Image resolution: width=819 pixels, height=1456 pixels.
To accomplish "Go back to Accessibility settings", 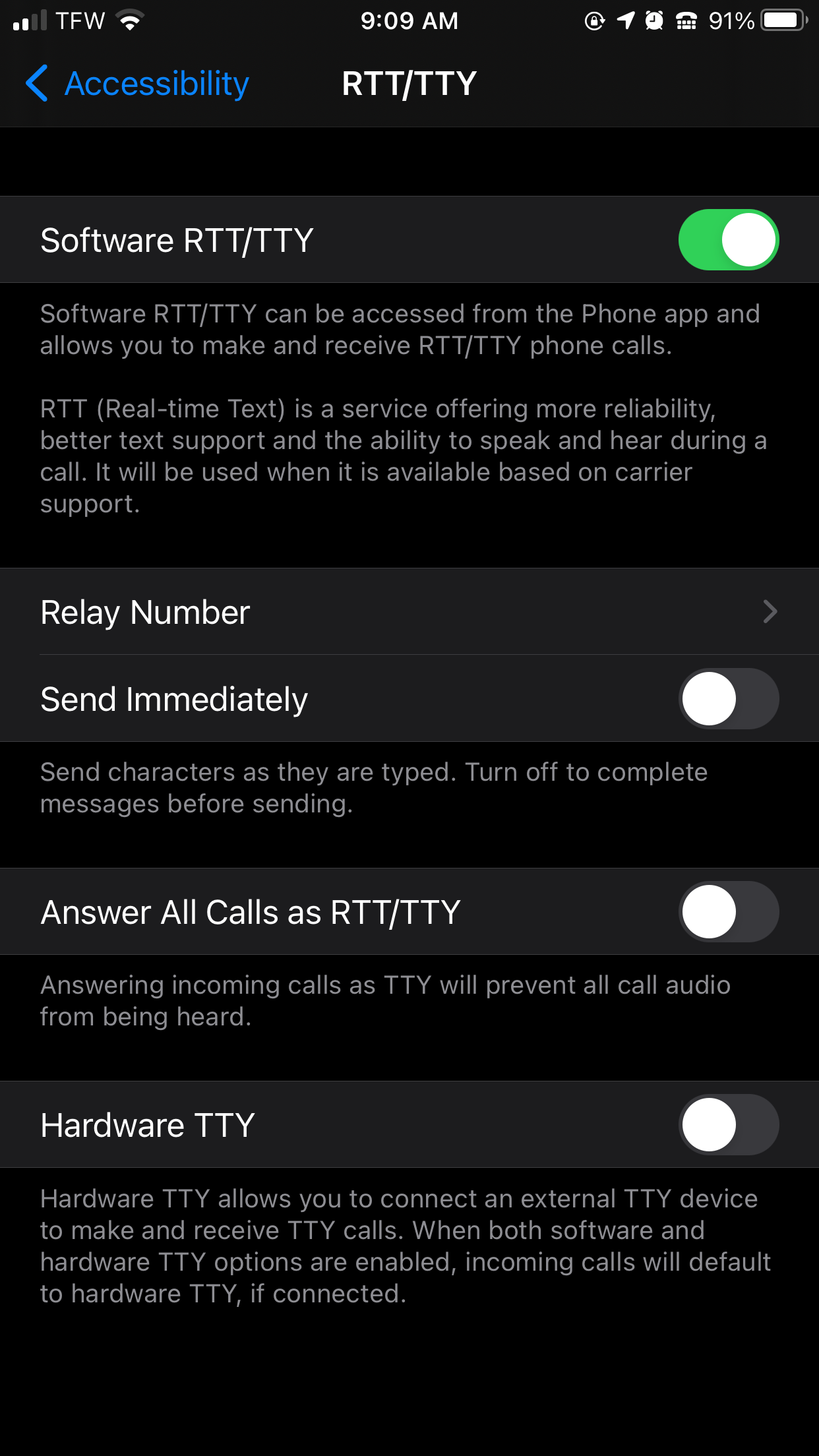I will 136,84.
